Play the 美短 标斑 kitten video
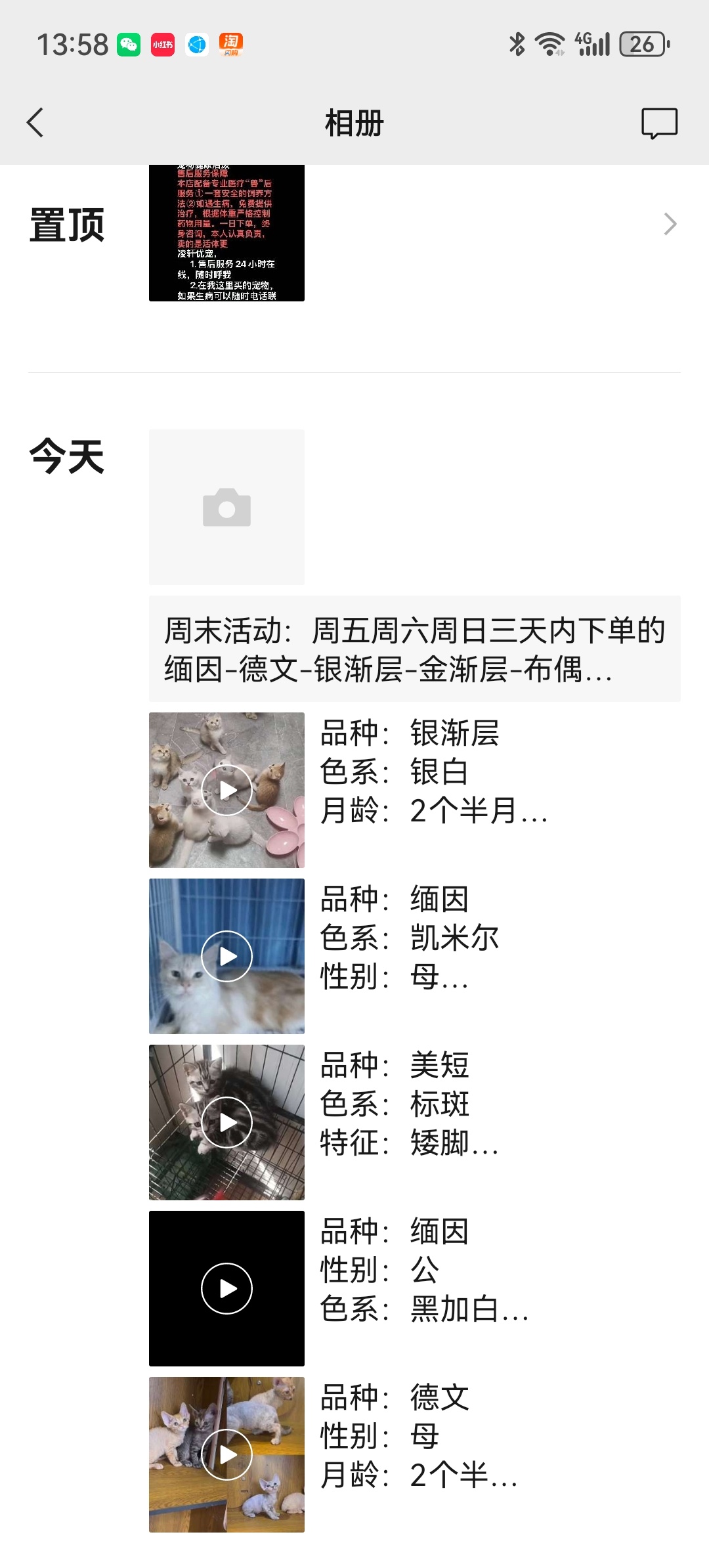This screenshot has width=709, height=1568. [x=226, y=1122]
